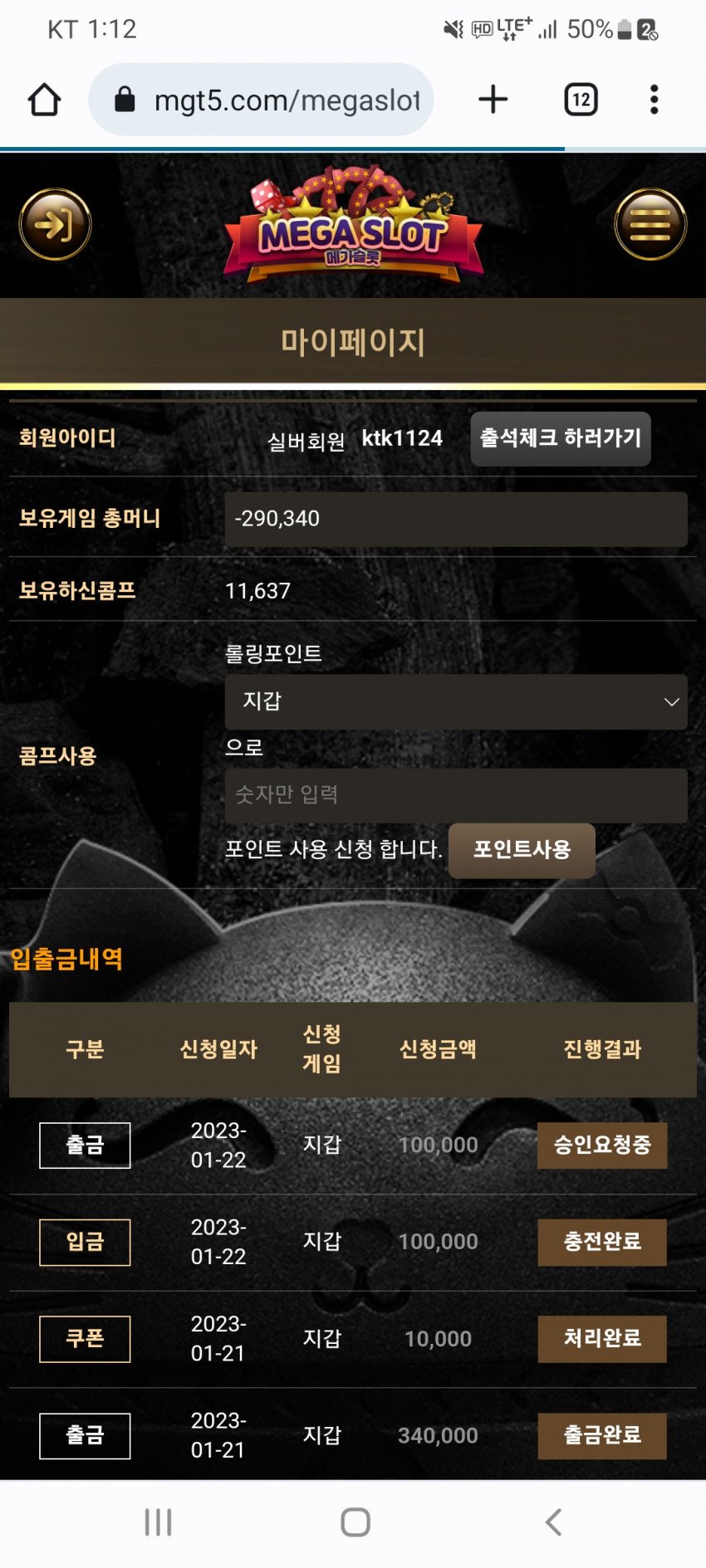Tap the 충전완료 status button
The width and height of the screenshot is (706, 1568).
pyautogui.click(x=602, y=1242)
